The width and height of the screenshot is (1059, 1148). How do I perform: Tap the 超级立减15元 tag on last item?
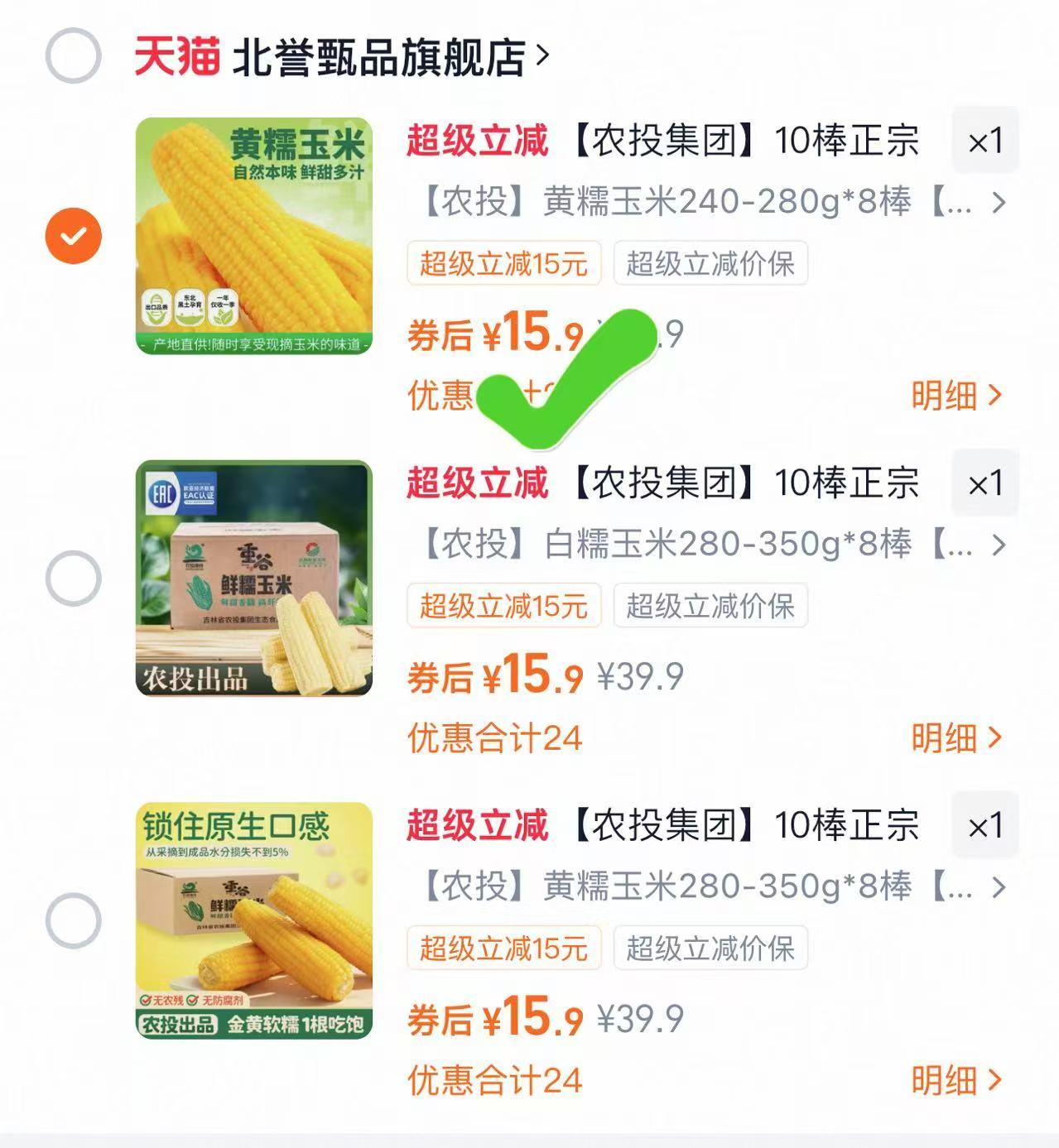click(503, 949)
